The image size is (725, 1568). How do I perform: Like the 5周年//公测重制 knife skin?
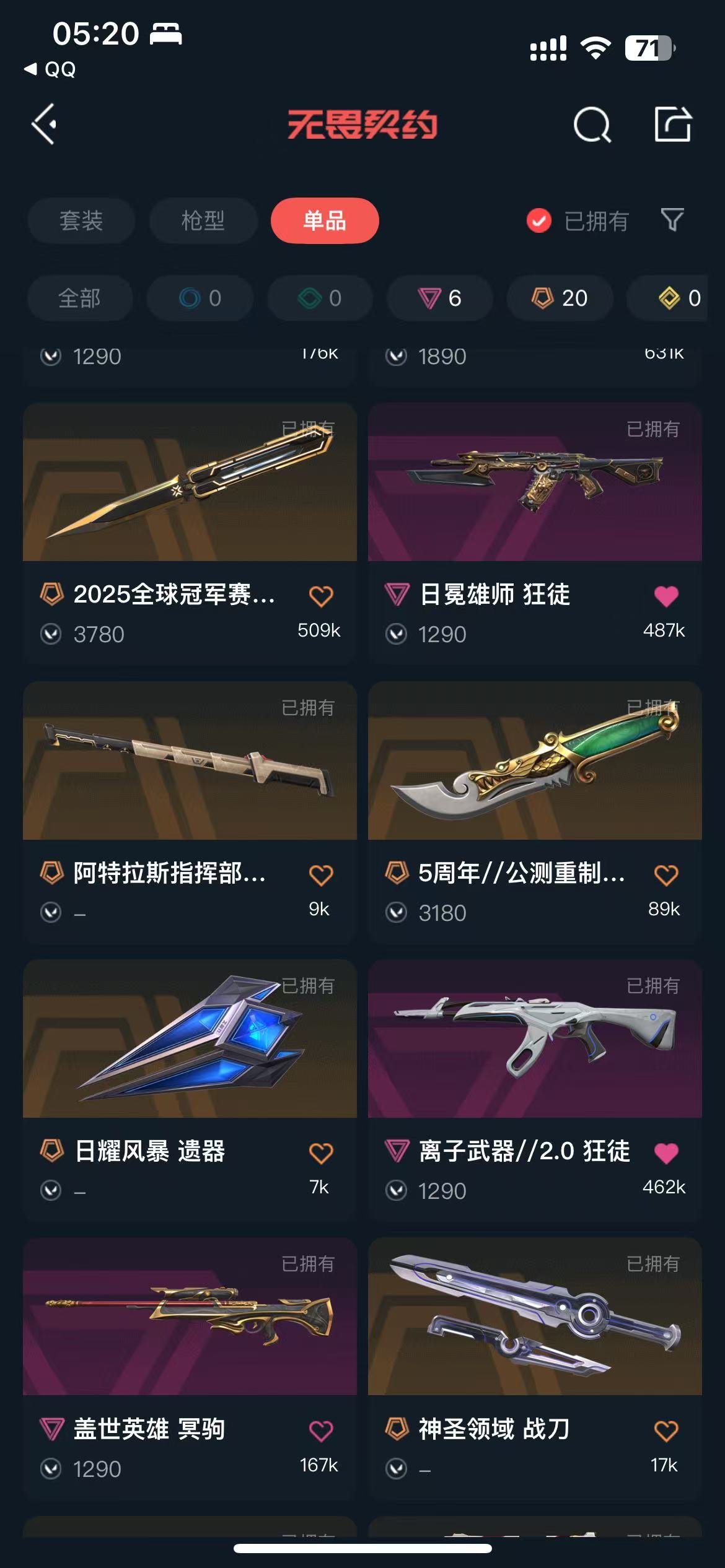pos(666,875)
